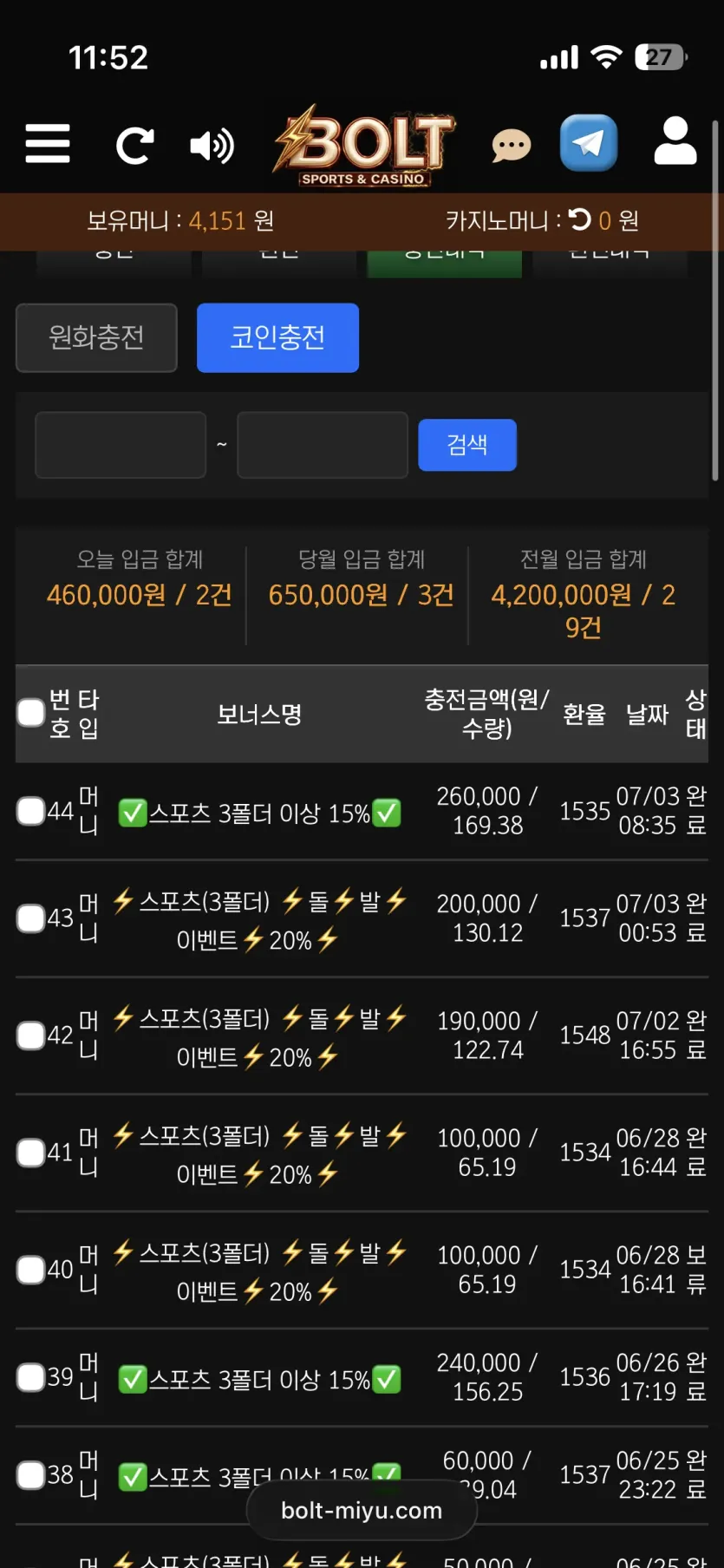Select row 39 checkbox
The image size is (724, 1568).
pyautogui.click(x=31, y=1377)
